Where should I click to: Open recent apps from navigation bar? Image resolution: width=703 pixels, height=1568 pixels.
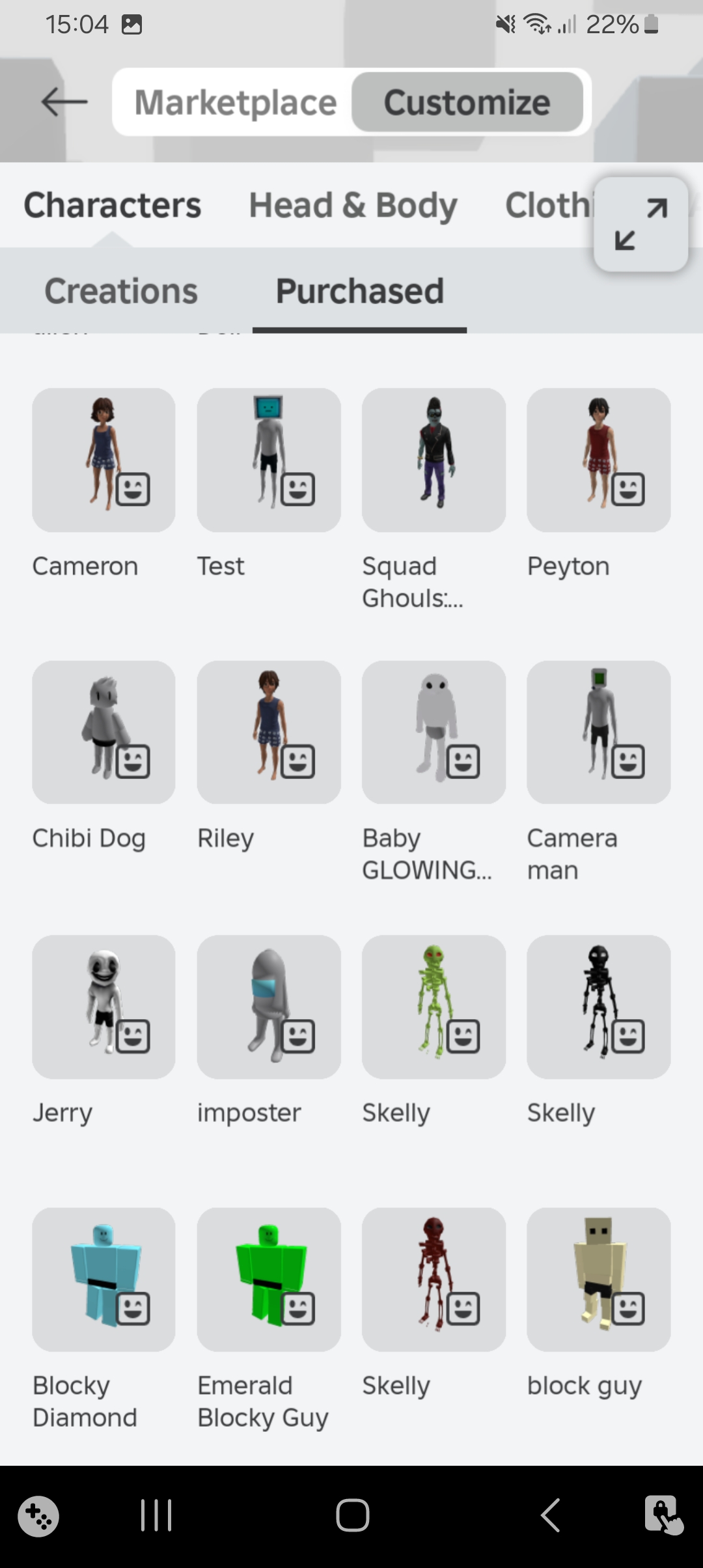156,1515
